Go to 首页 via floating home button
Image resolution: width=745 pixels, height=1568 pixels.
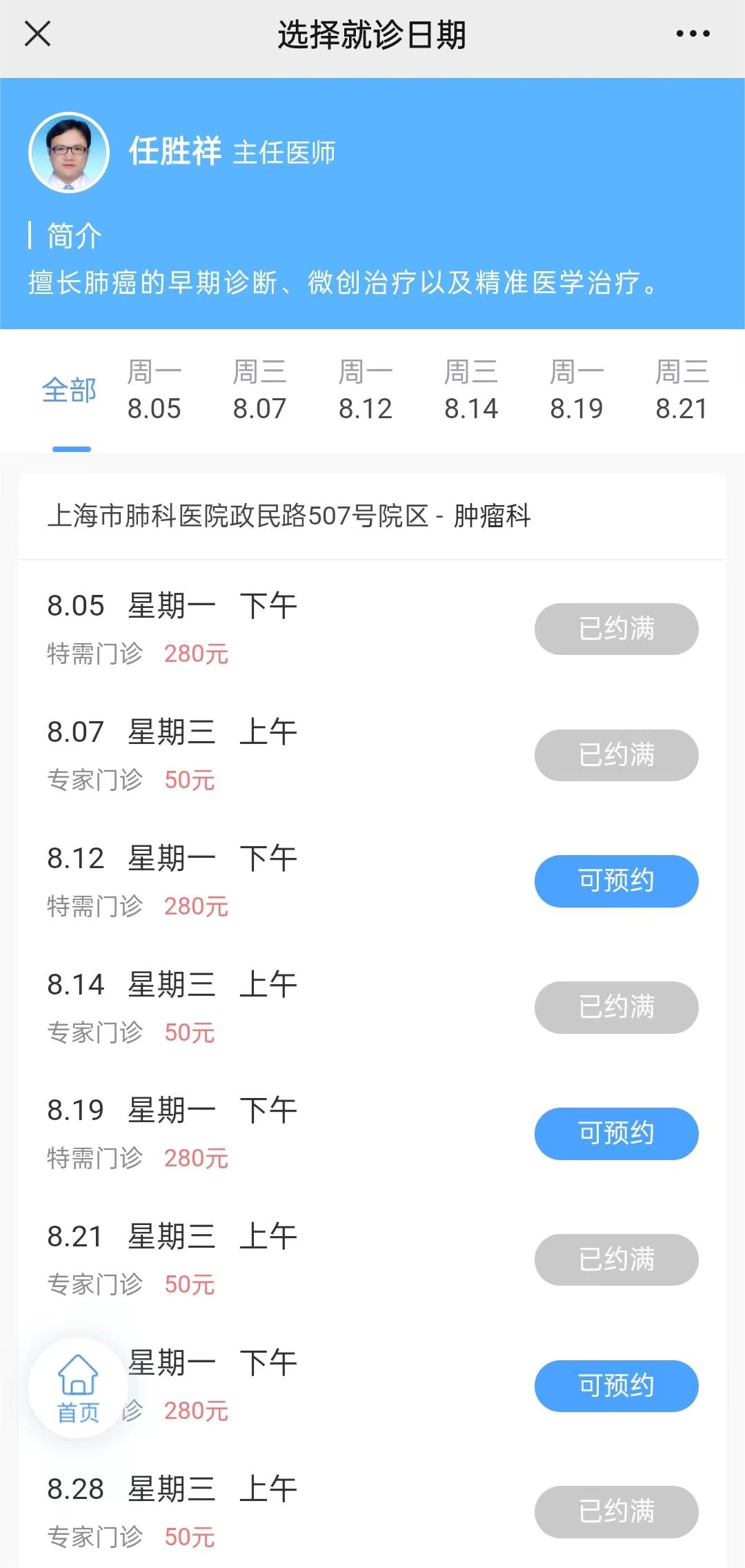pos(78,1387)
